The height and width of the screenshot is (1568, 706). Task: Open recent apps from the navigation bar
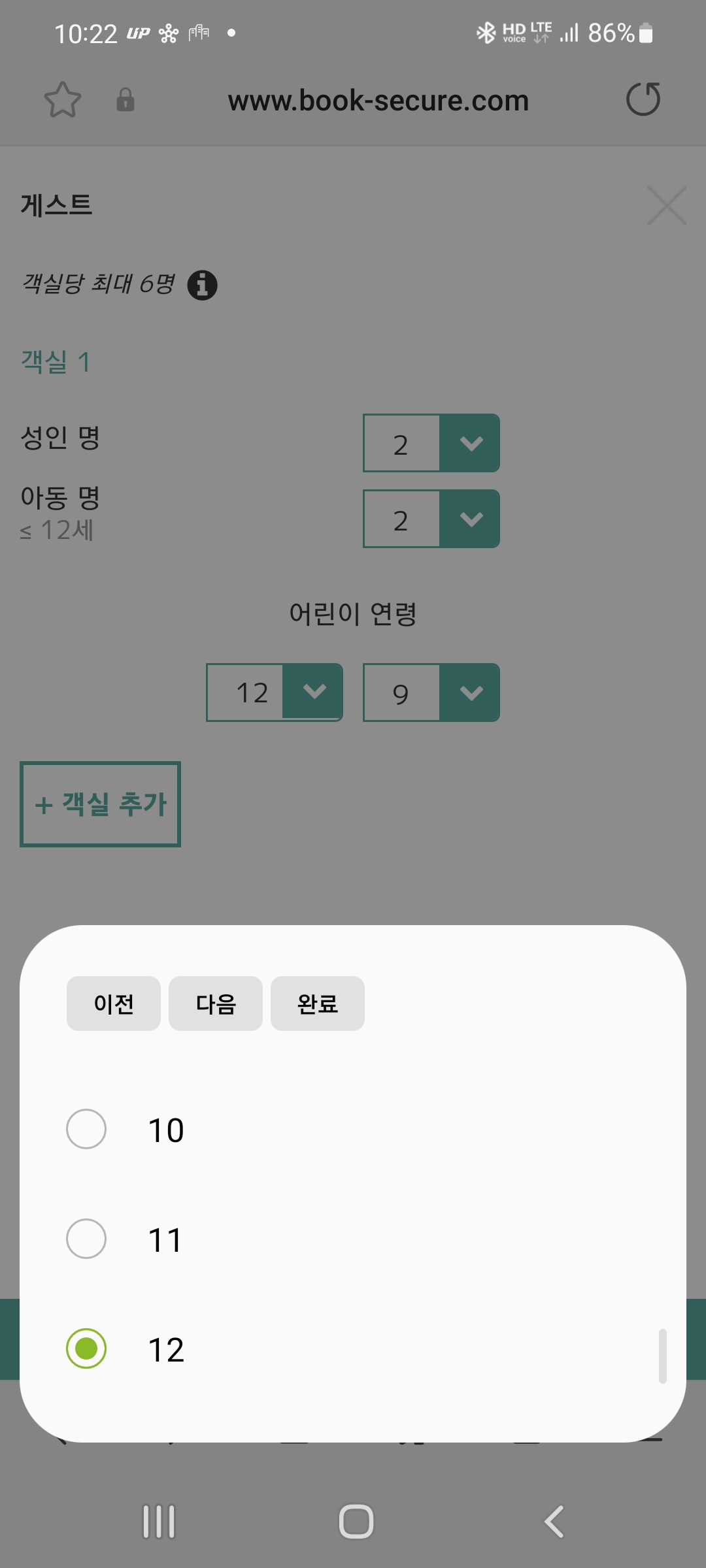pos(159,1522)
